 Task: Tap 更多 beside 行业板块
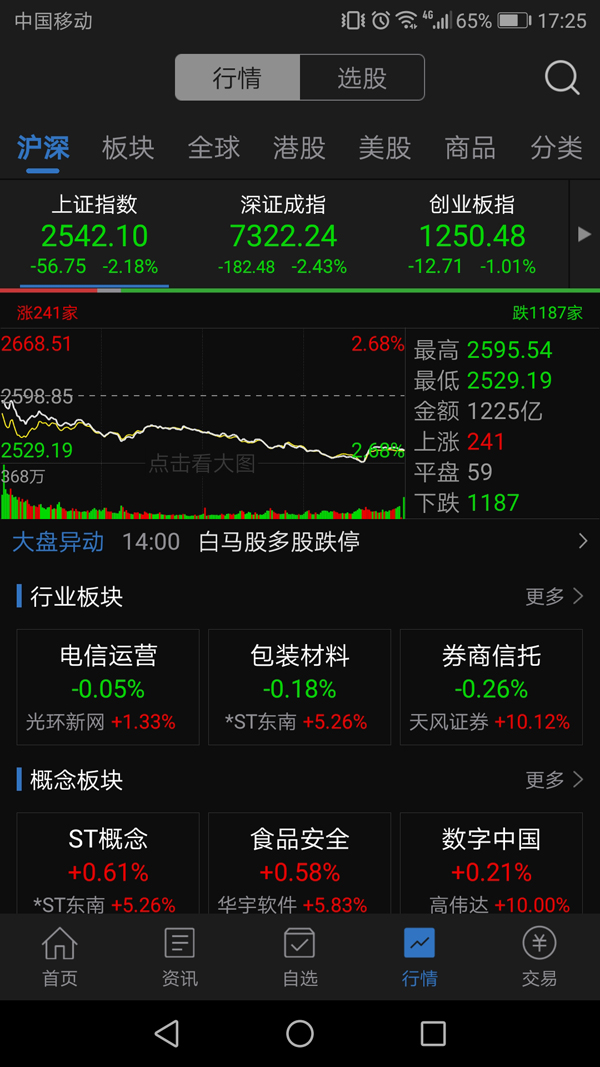pyautogui.click(x=553, y=597)
